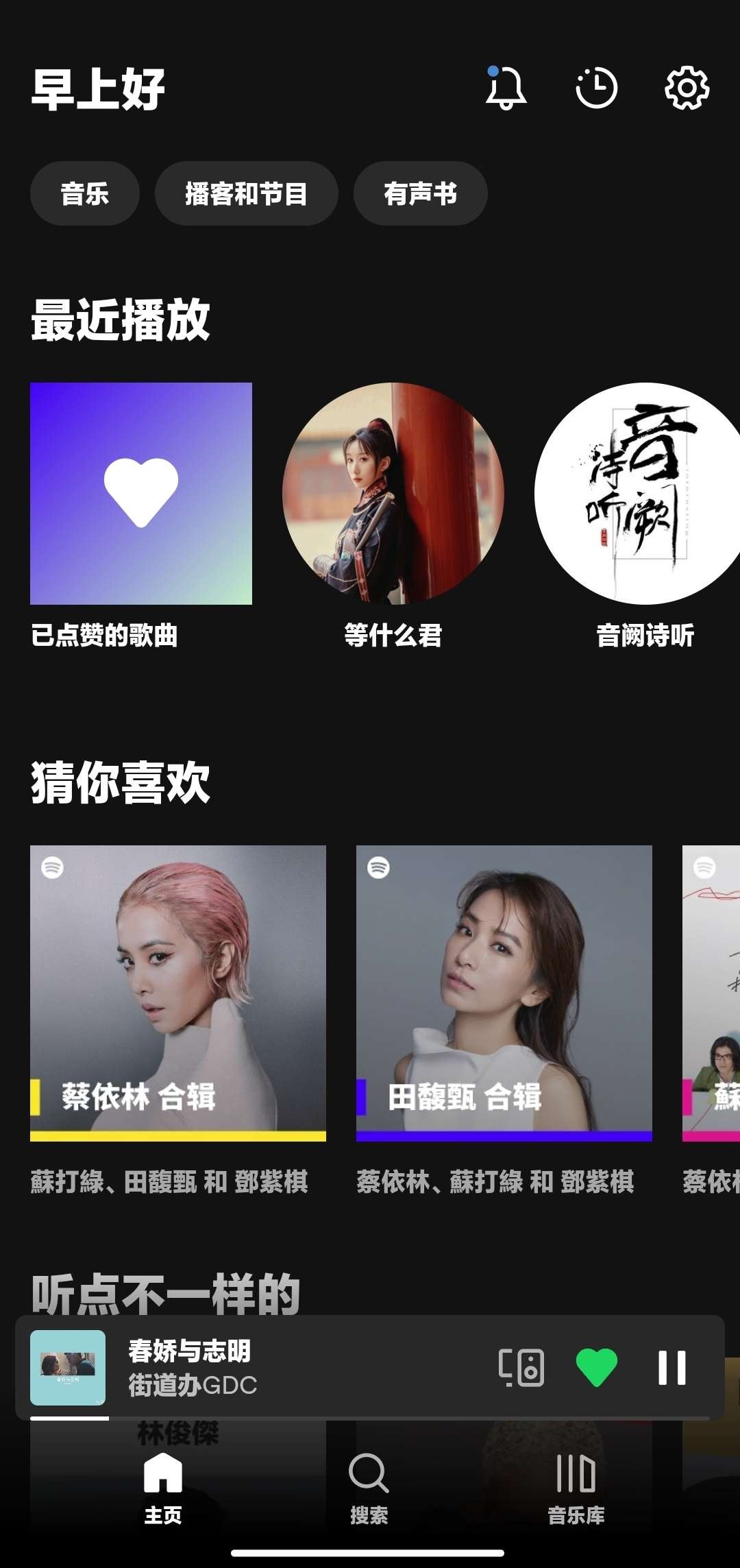The width and height of the screenshot is (740, 1568).
Task: Switch to the 音乐库 tab
Action: click(x=576, y=1486)
